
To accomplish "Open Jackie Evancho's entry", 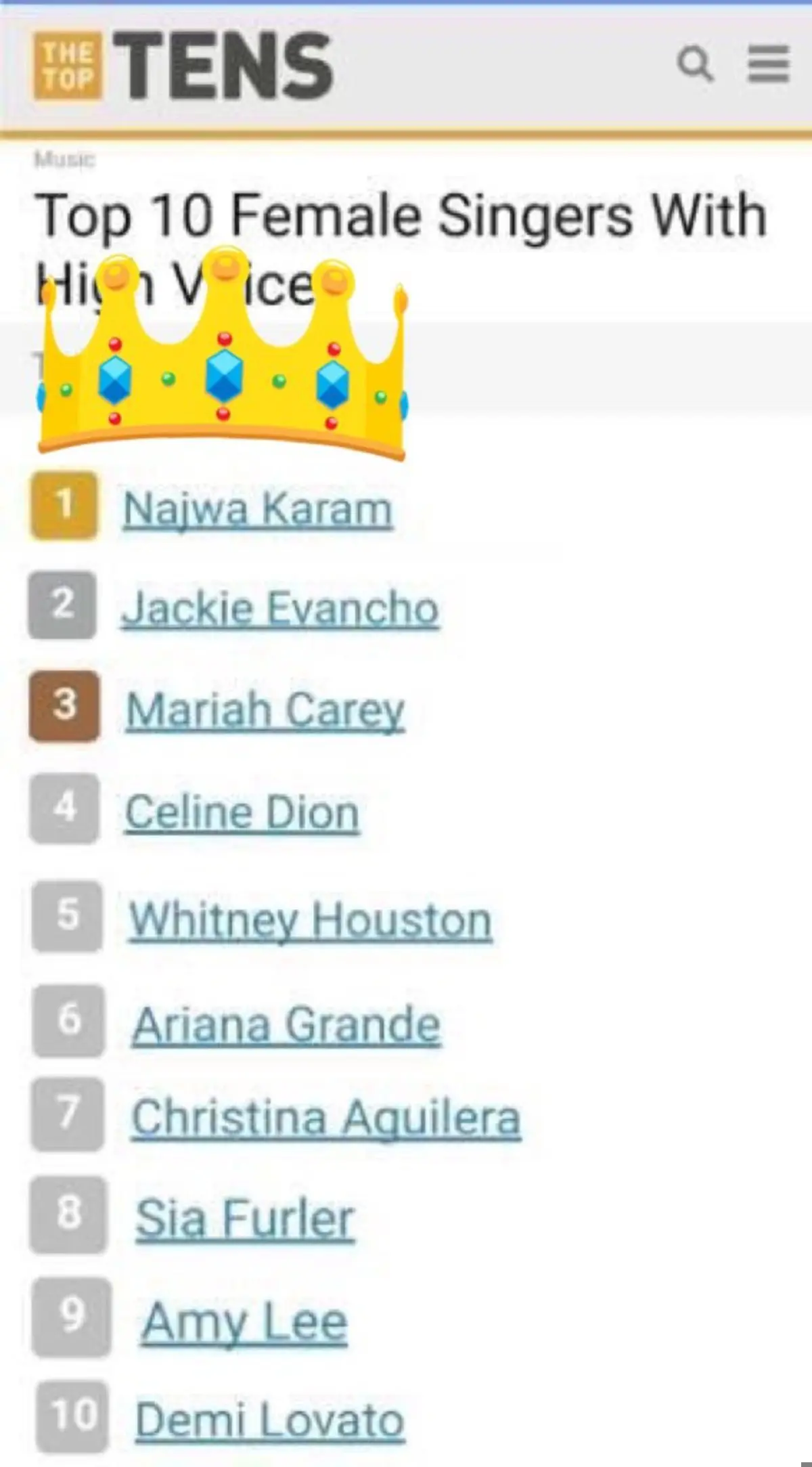I will click(x=280, y=608).
